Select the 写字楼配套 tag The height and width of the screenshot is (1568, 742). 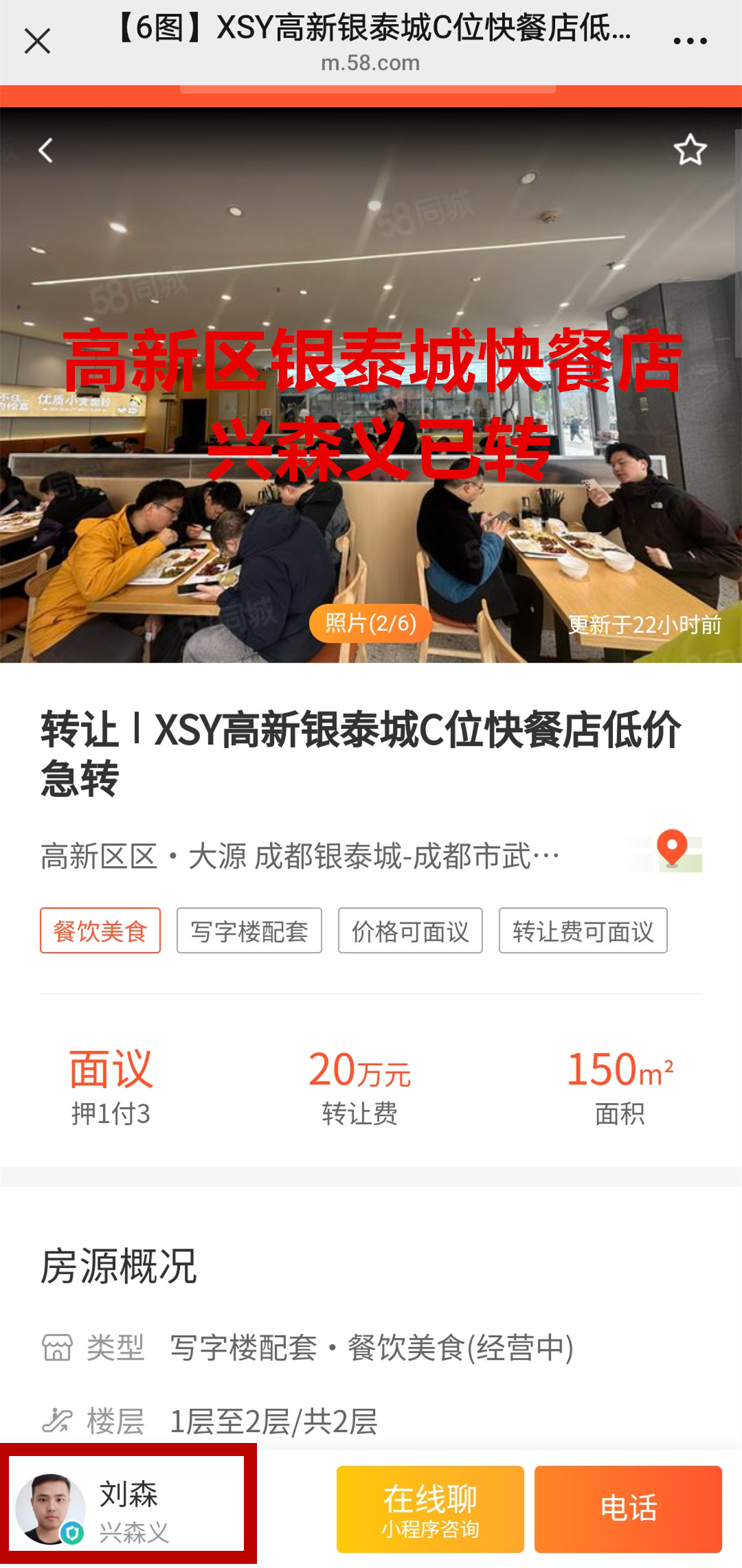point(249,931)
